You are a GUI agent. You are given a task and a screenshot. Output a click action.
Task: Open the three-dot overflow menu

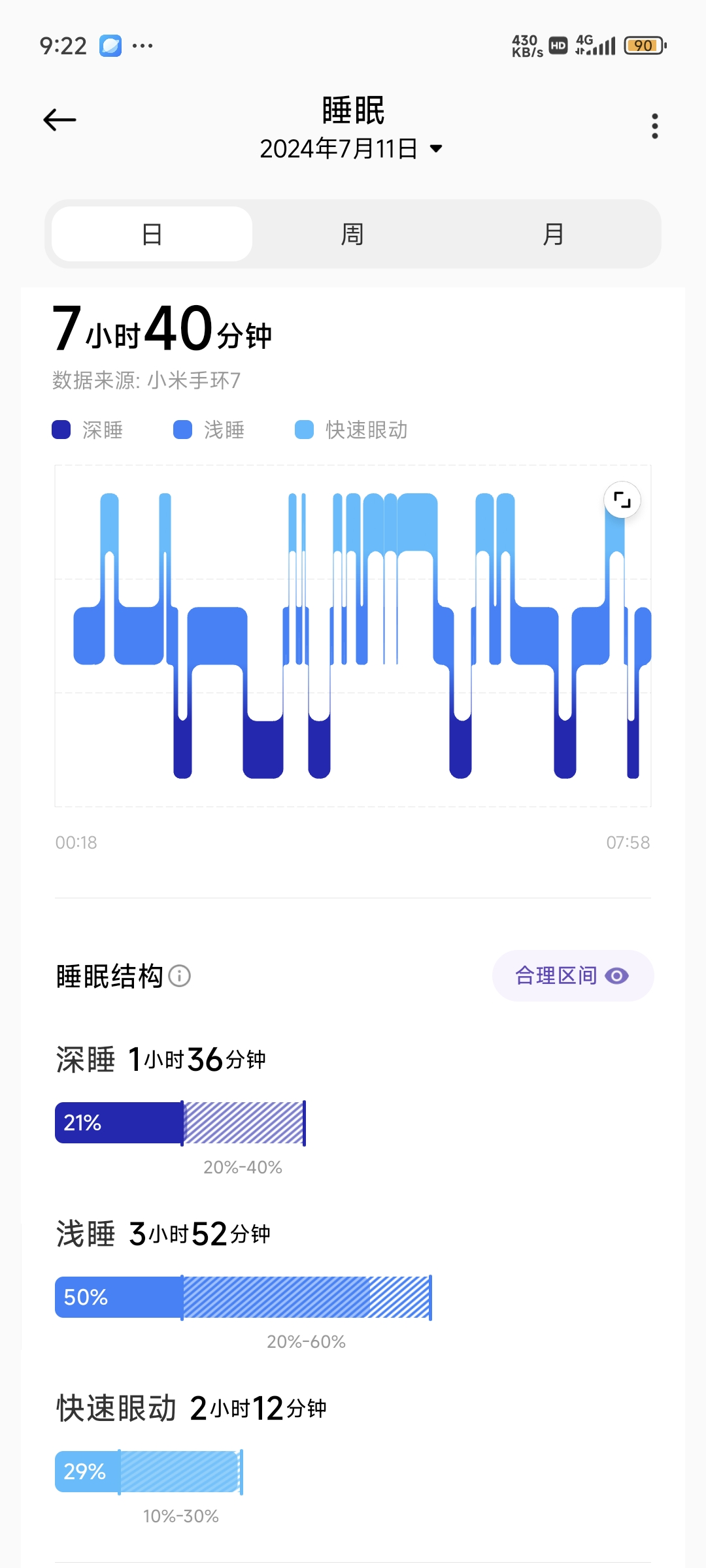654,126
